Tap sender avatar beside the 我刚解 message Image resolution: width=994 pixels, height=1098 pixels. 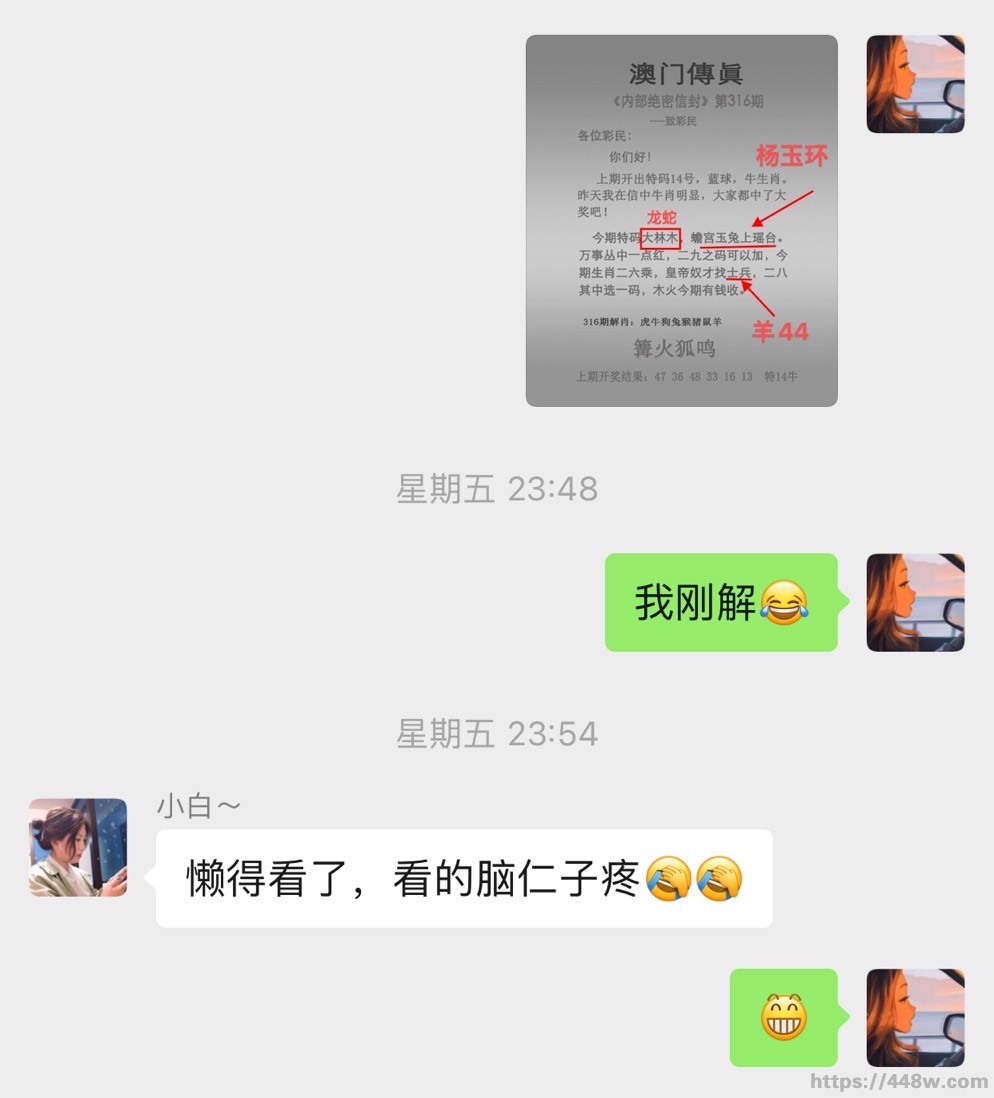[915, 603]
